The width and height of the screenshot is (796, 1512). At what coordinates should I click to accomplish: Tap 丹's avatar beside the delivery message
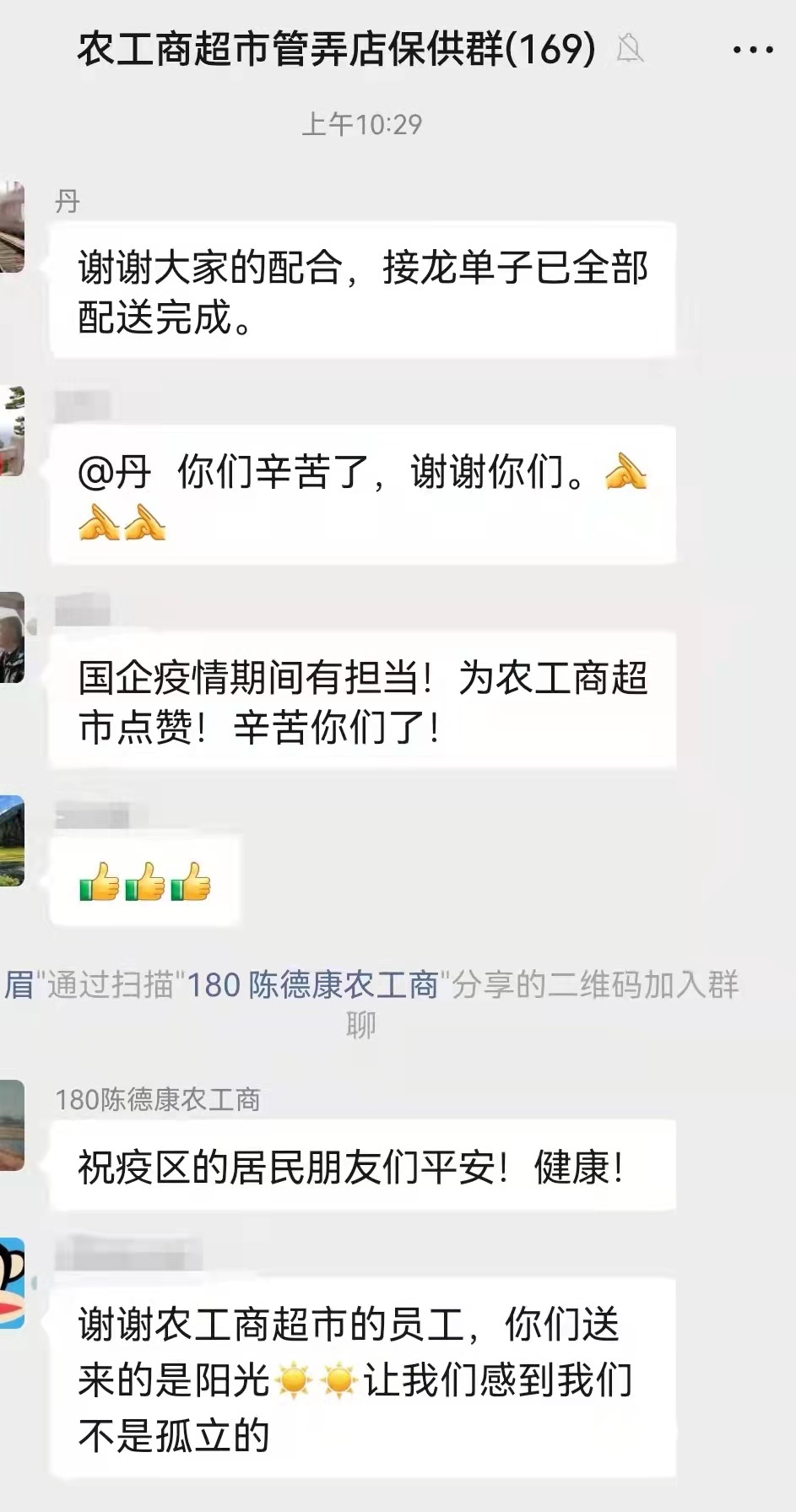tap(12, 226)
